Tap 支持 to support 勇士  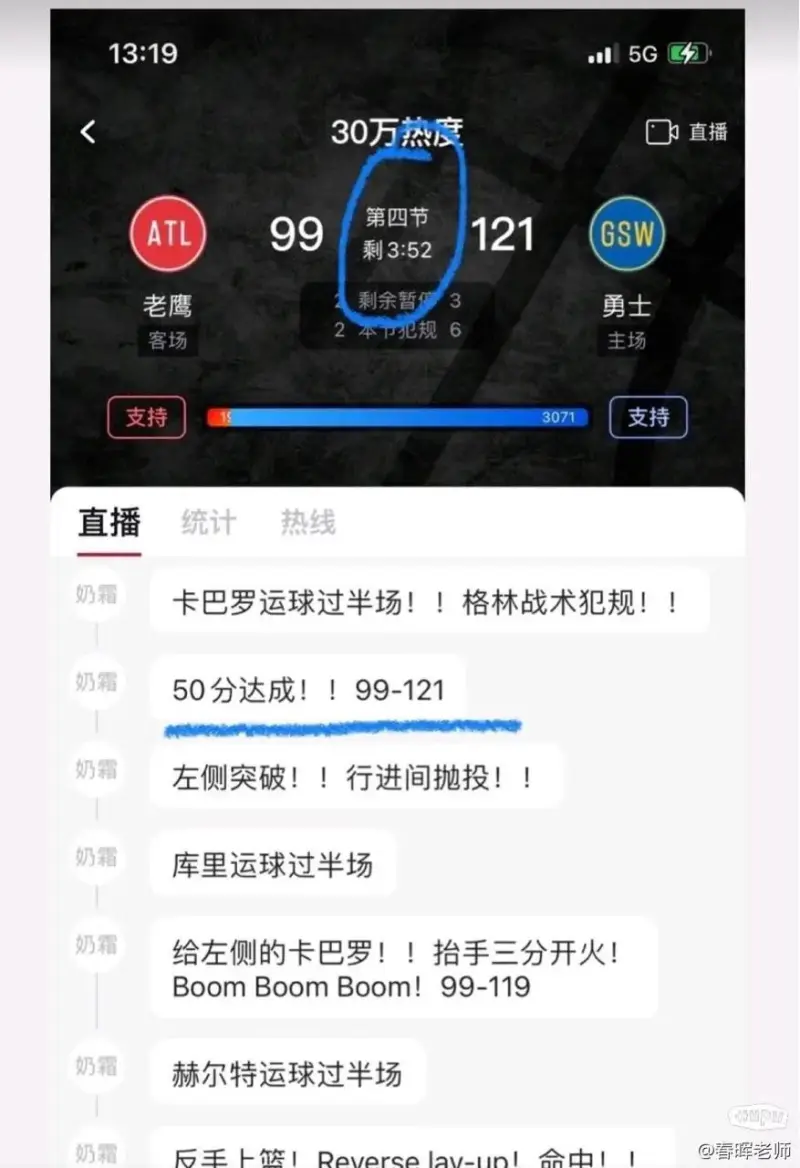pyautogui.click(x=648, y=417)
